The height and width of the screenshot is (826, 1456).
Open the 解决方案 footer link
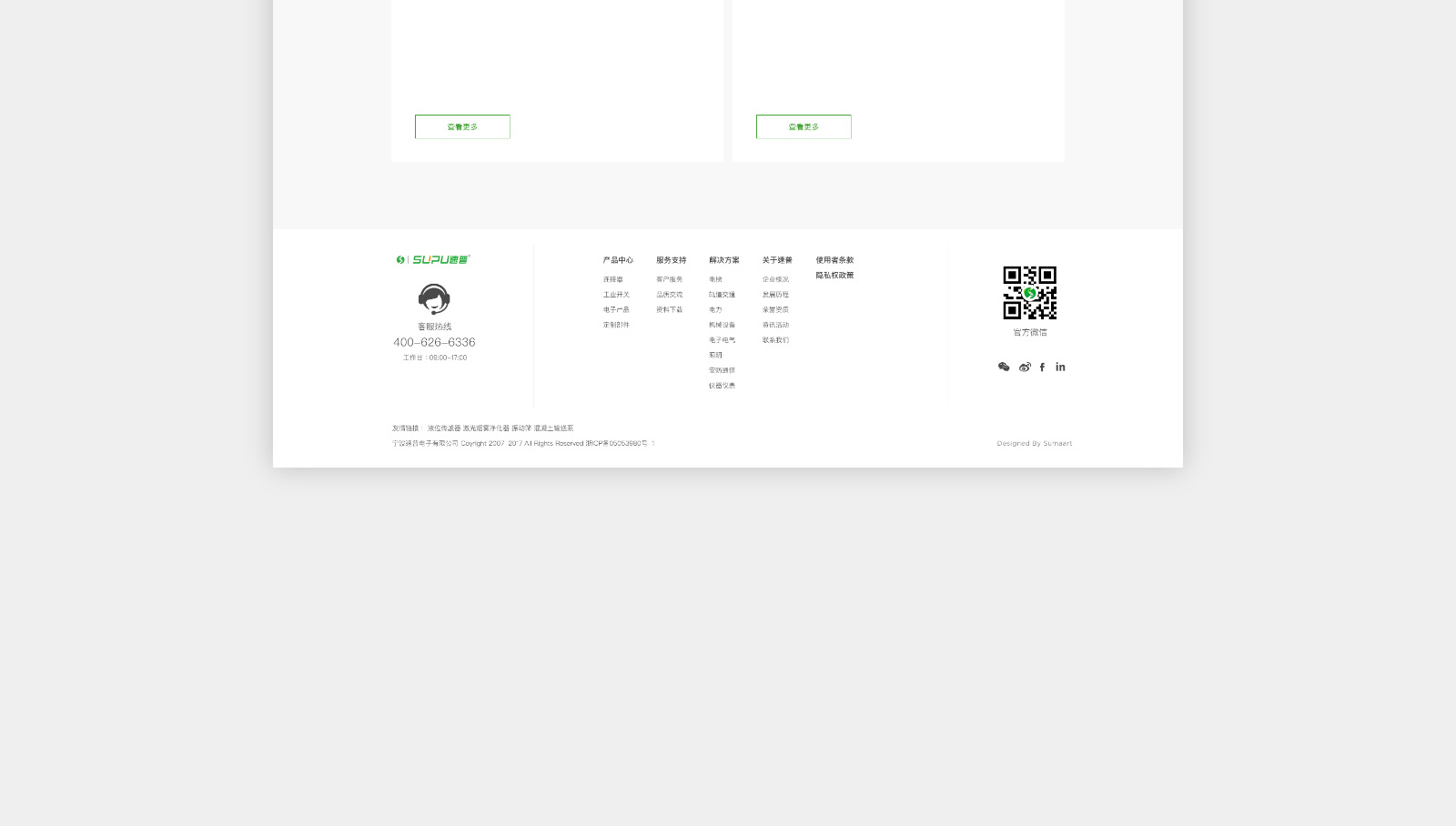tap(724, 260)
